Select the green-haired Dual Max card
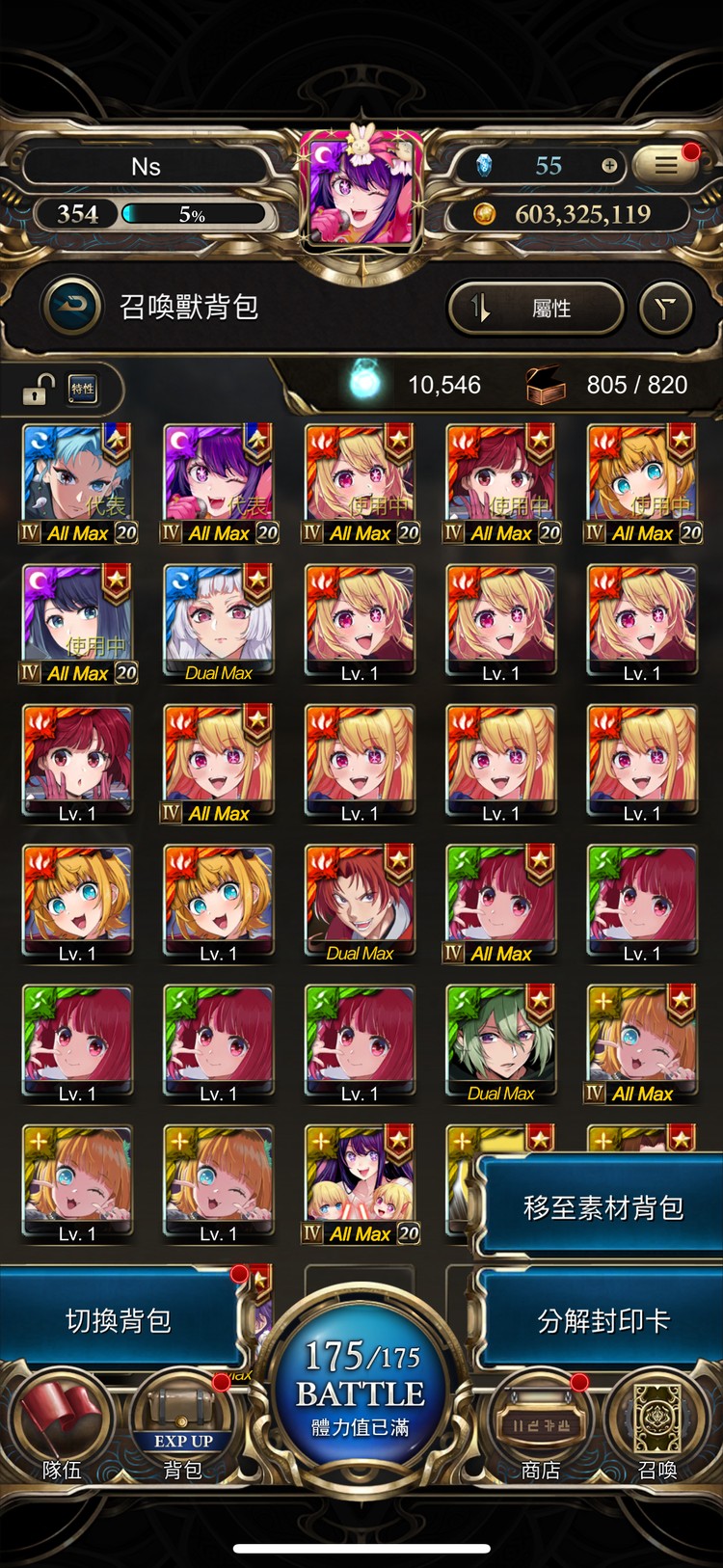This screenshot has height=1568, width=723. (500, 1042)
